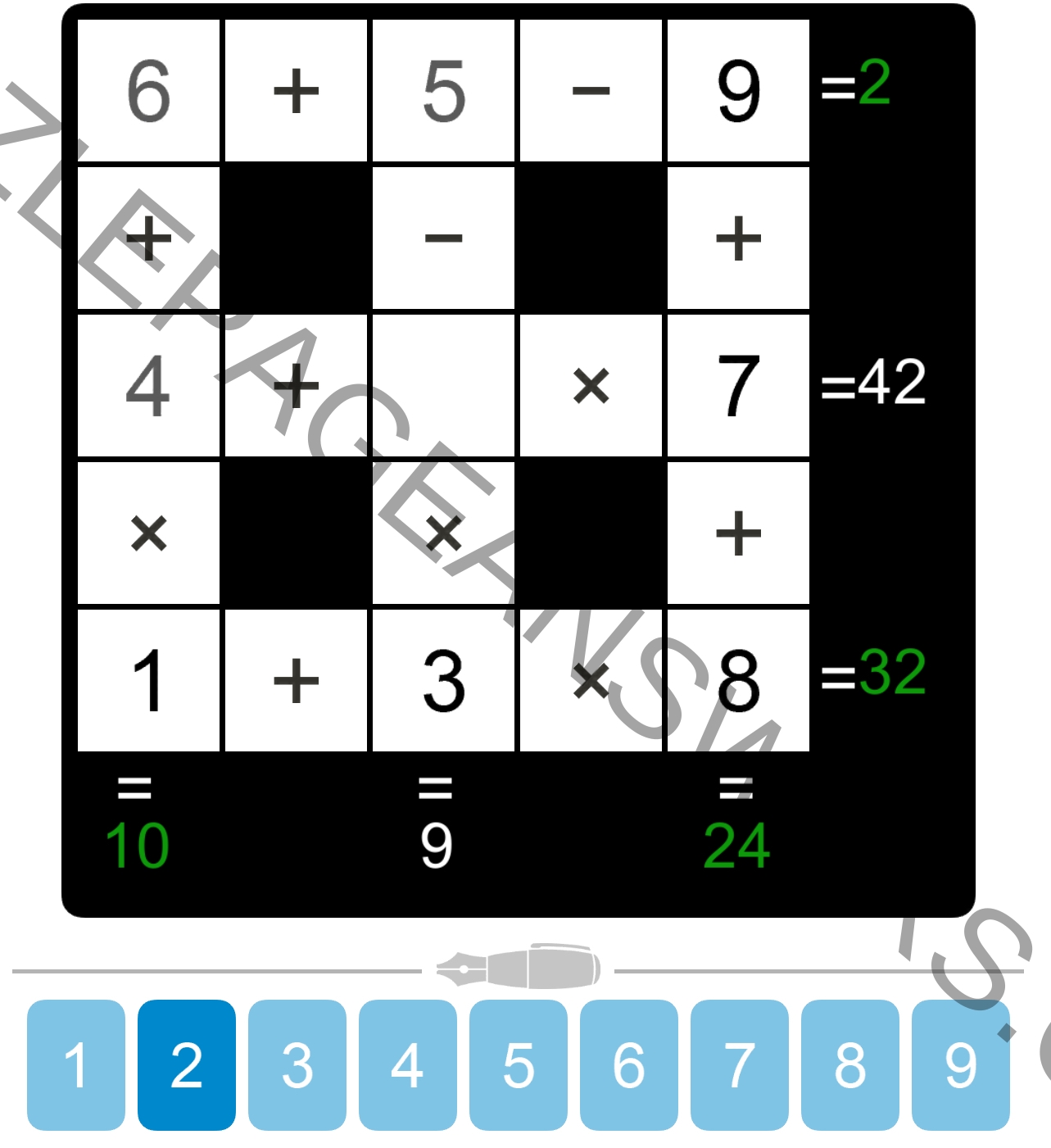1051x1148 pixels.
Task: Choose number 6 on the number pad
Action: (629, 1064)
